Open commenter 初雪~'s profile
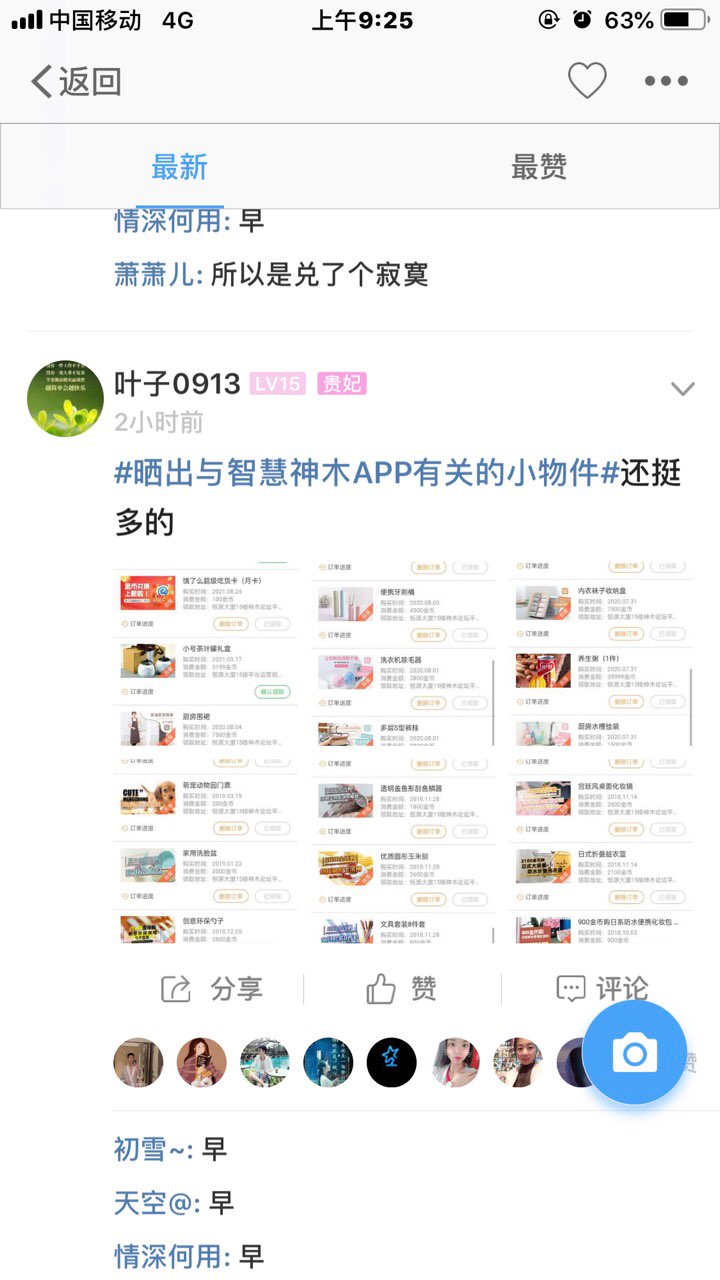The image size is (720, 1280). 153,1149
